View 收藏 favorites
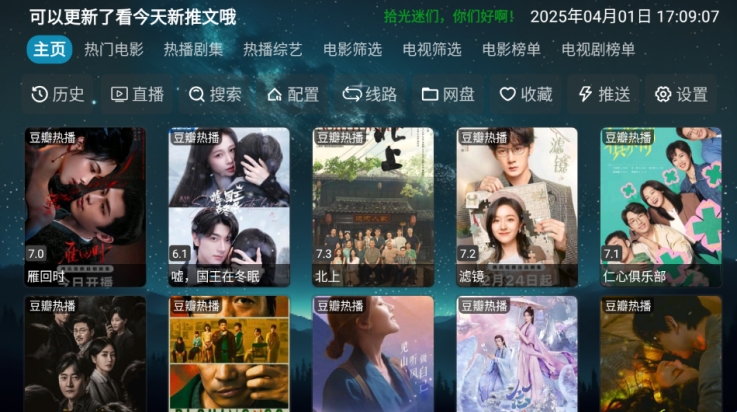 click(526, 94)
